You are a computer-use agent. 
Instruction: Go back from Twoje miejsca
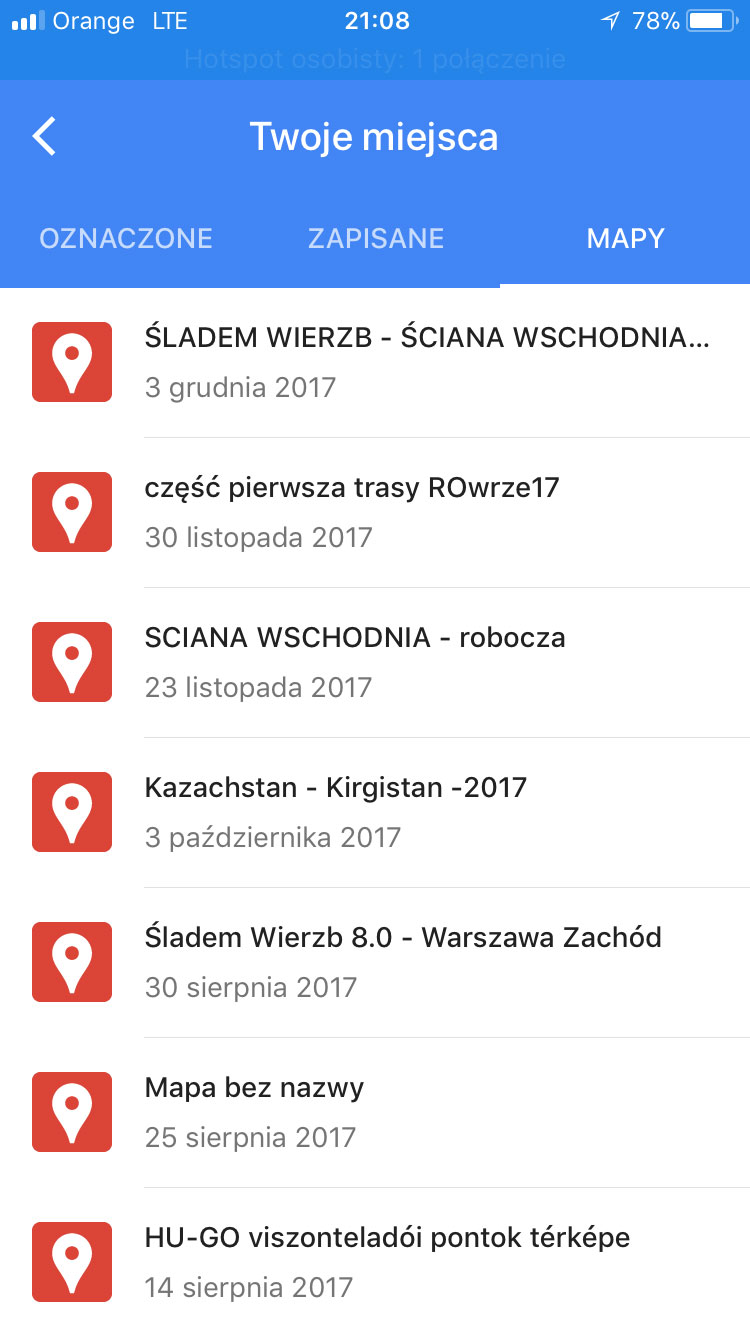[x=45, y=136]
